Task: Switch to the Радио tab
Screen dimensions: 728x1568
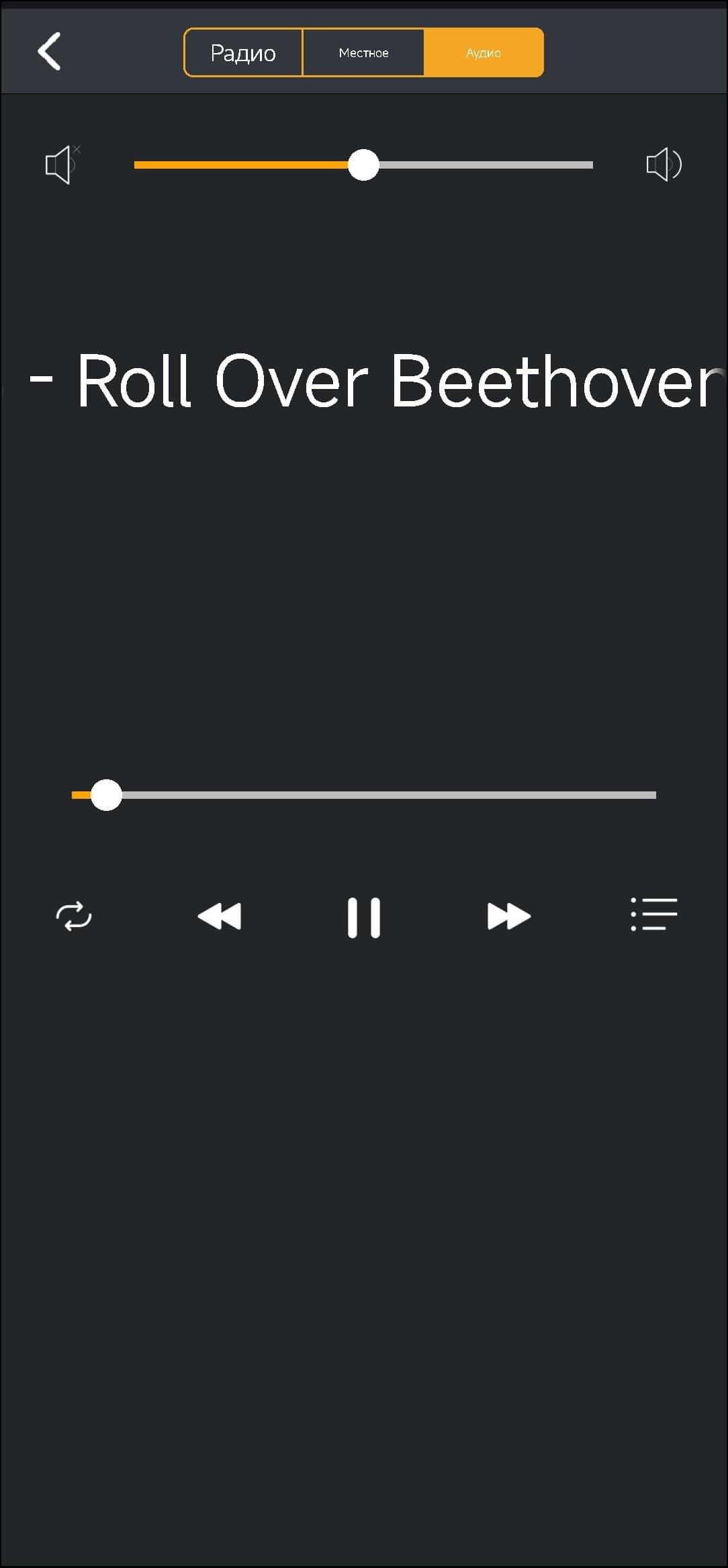Action: click(x=243, y=52)
